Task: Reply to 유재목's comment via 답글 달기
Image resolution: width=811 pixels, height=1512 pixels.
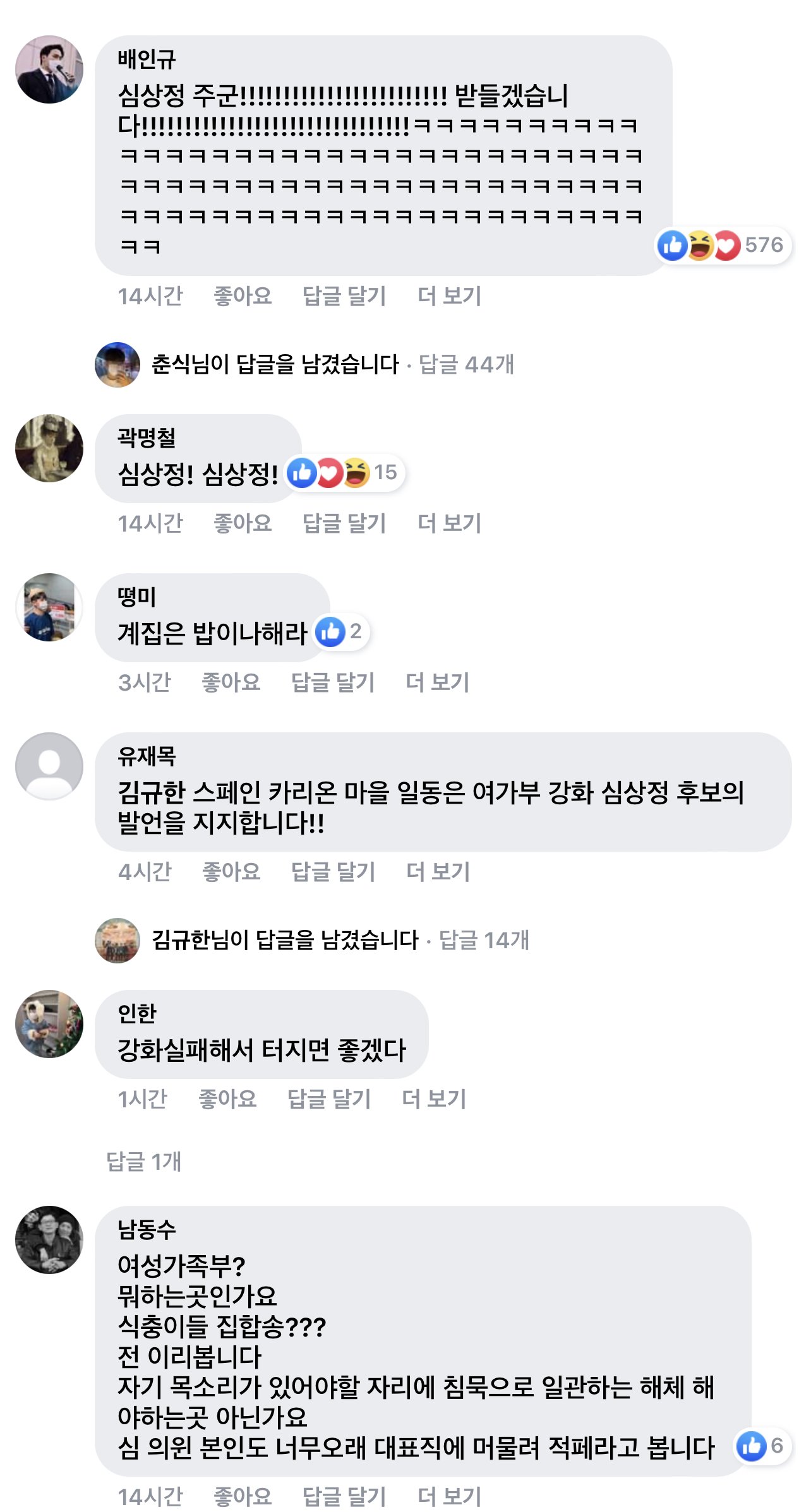Action: (x=333, y=872)
